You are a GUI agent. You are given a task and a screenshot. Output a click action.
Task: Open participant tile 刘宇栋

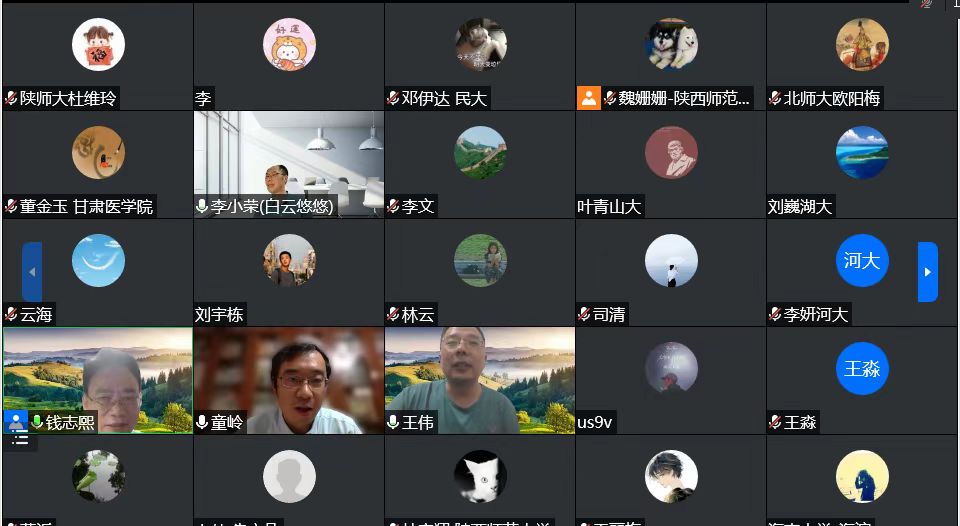[x=289, y=271]
